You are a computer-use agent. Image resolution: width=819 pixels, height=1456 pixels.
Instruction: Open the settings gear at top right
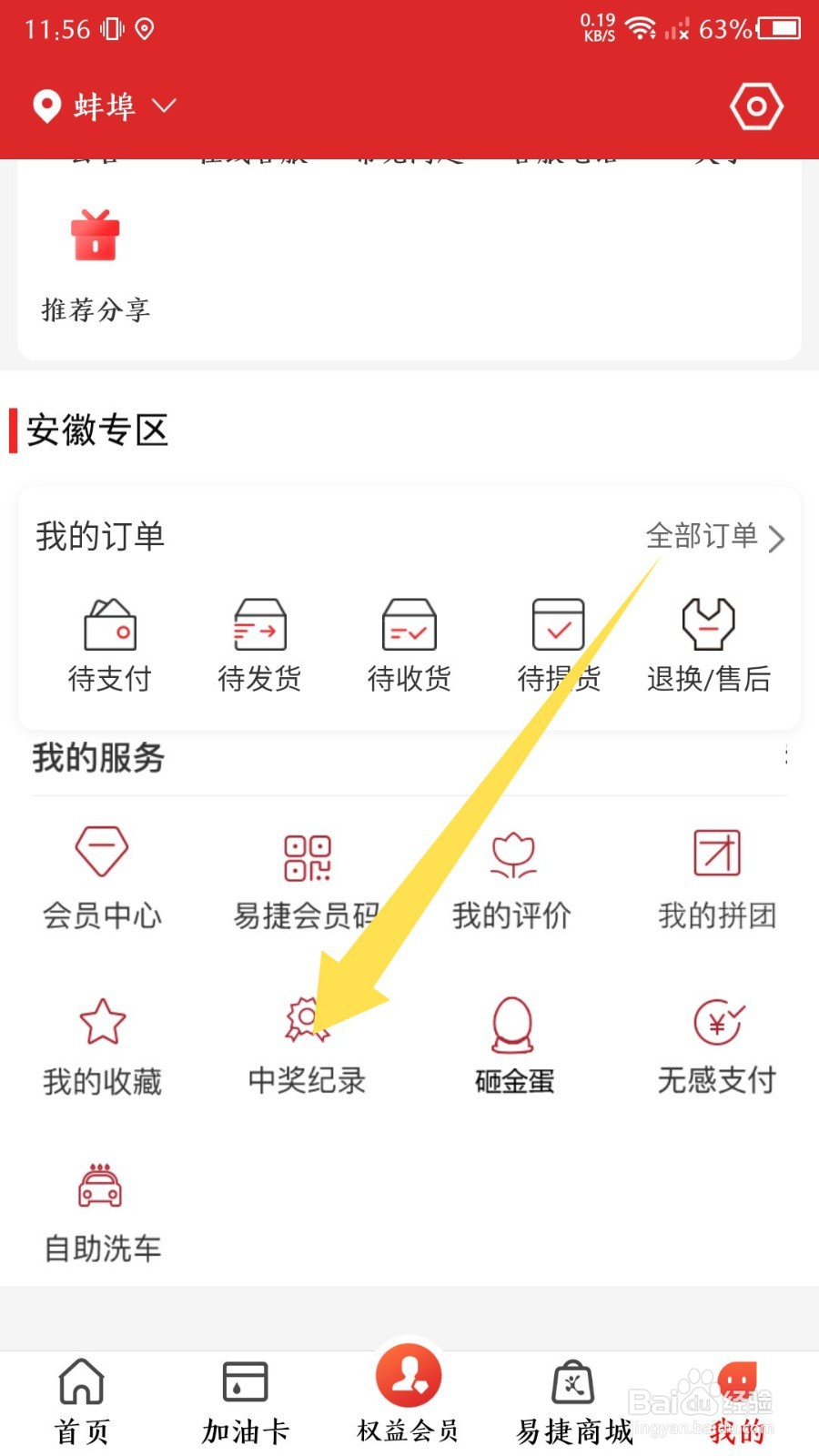[x=756, y=106]
